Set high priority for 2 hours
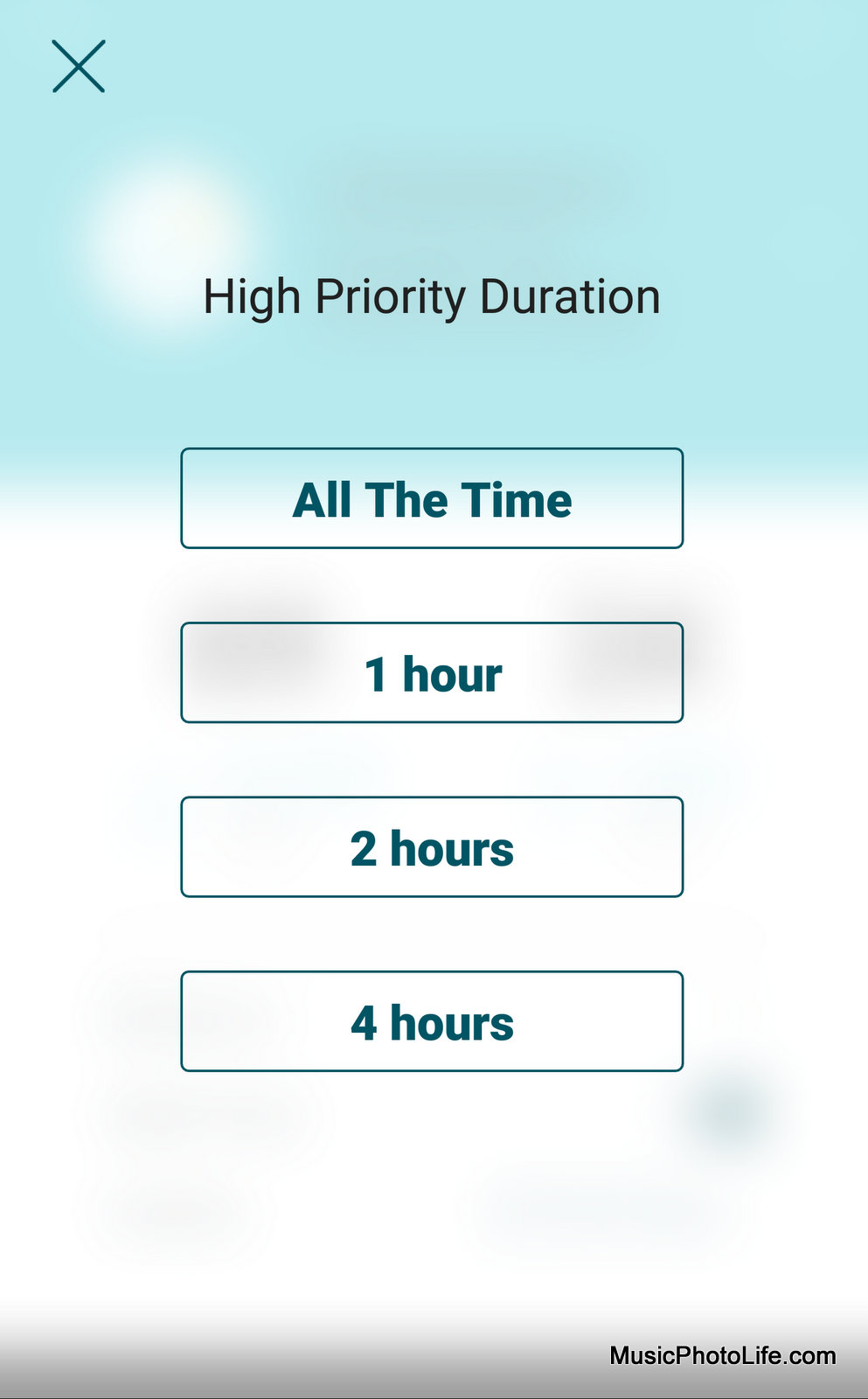Viewport: 868px width, 1399px height. (x=432, y=846)
